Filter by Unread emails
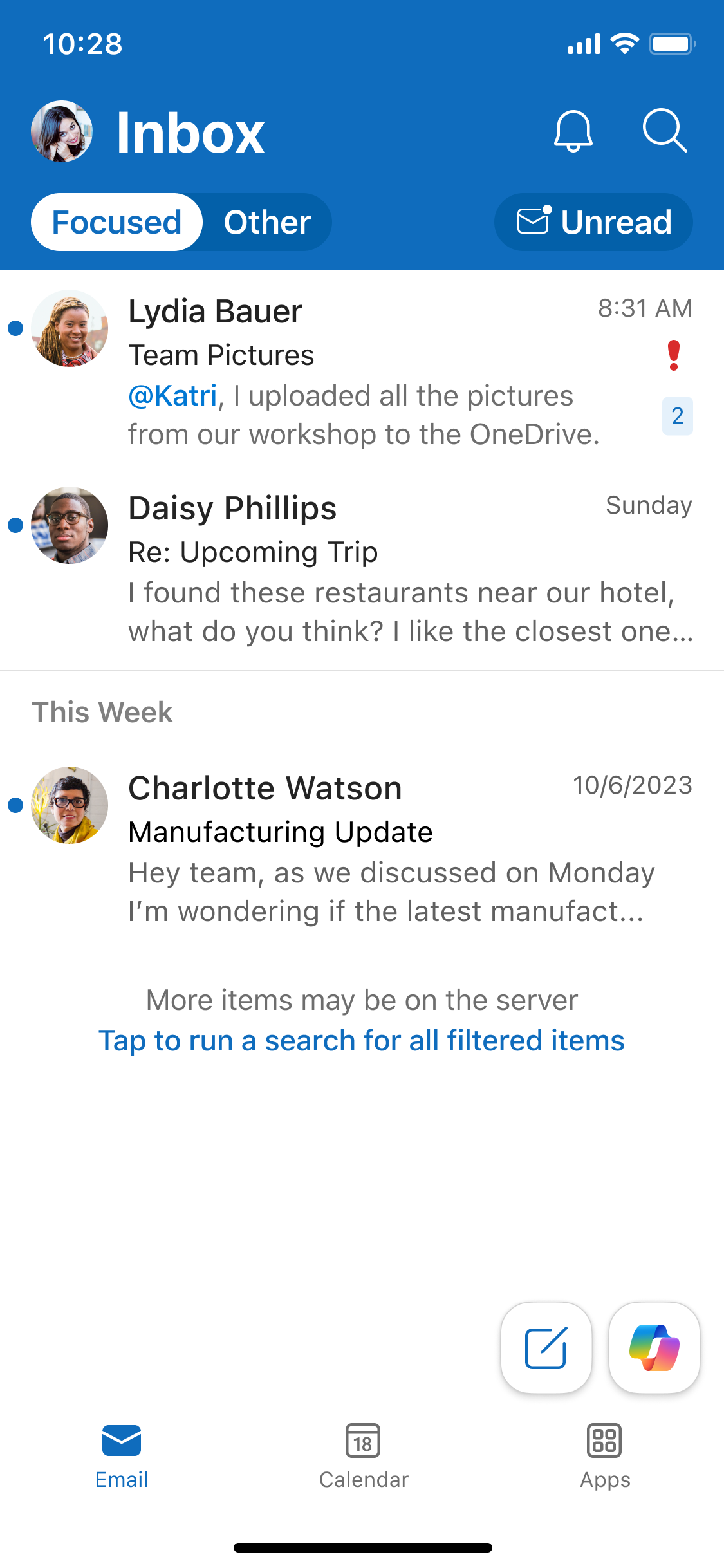The image size is (724, 1568). 593,222
